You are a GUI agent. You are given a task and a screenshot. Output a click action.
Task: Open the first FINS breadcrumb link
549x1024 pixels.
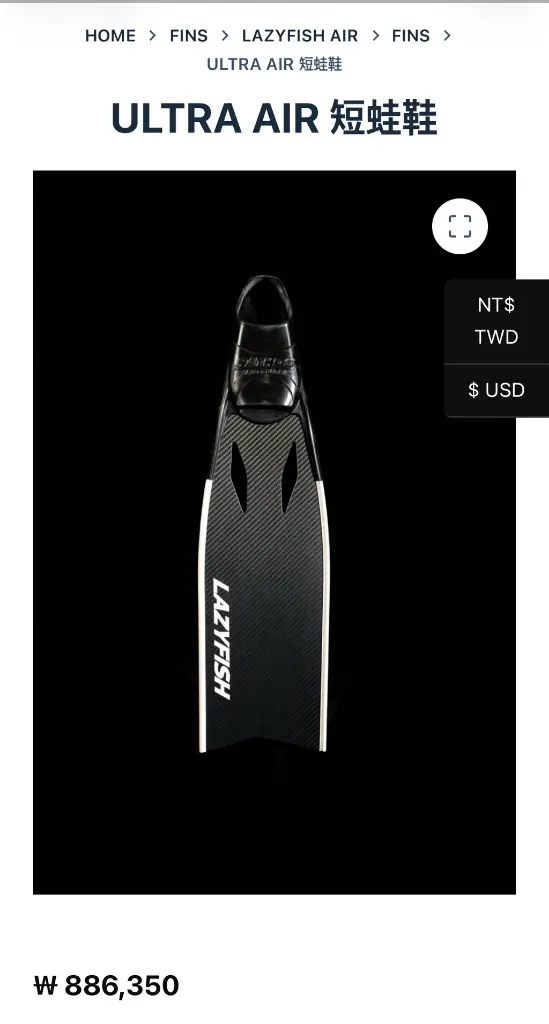click(189, 36)
